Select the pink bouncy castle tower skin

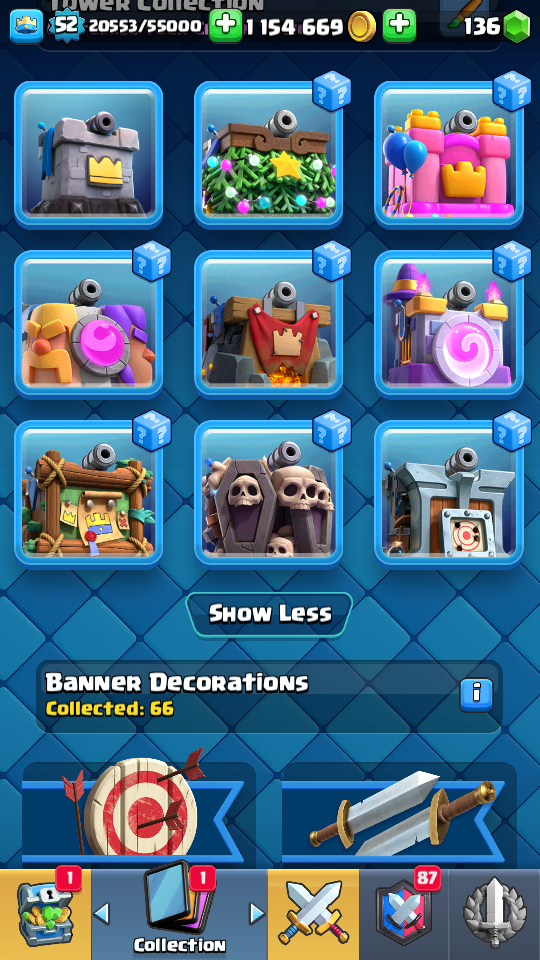(449, 154)
